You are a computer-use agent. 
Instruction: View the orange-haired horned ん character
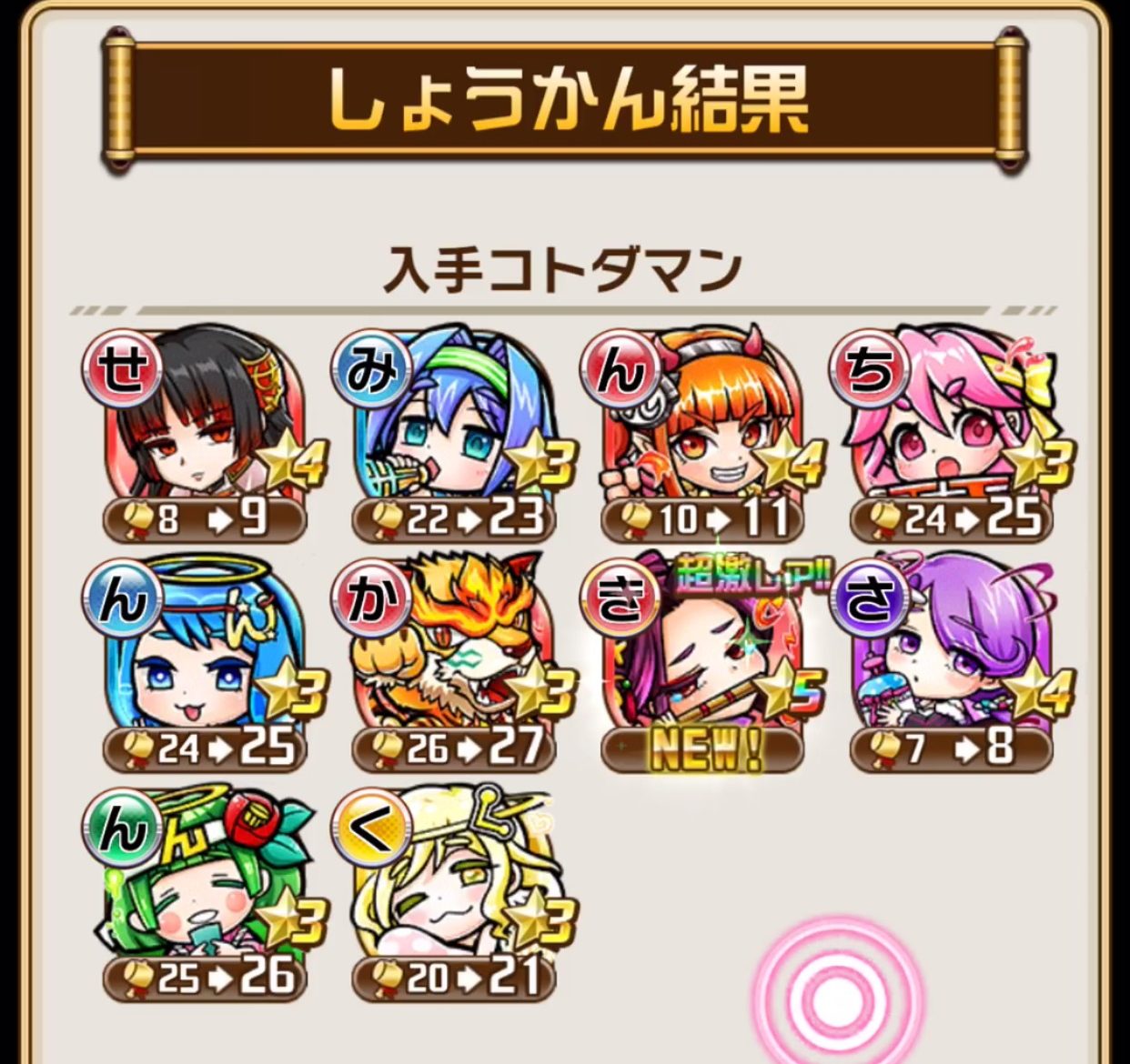(x=701, y=427)
